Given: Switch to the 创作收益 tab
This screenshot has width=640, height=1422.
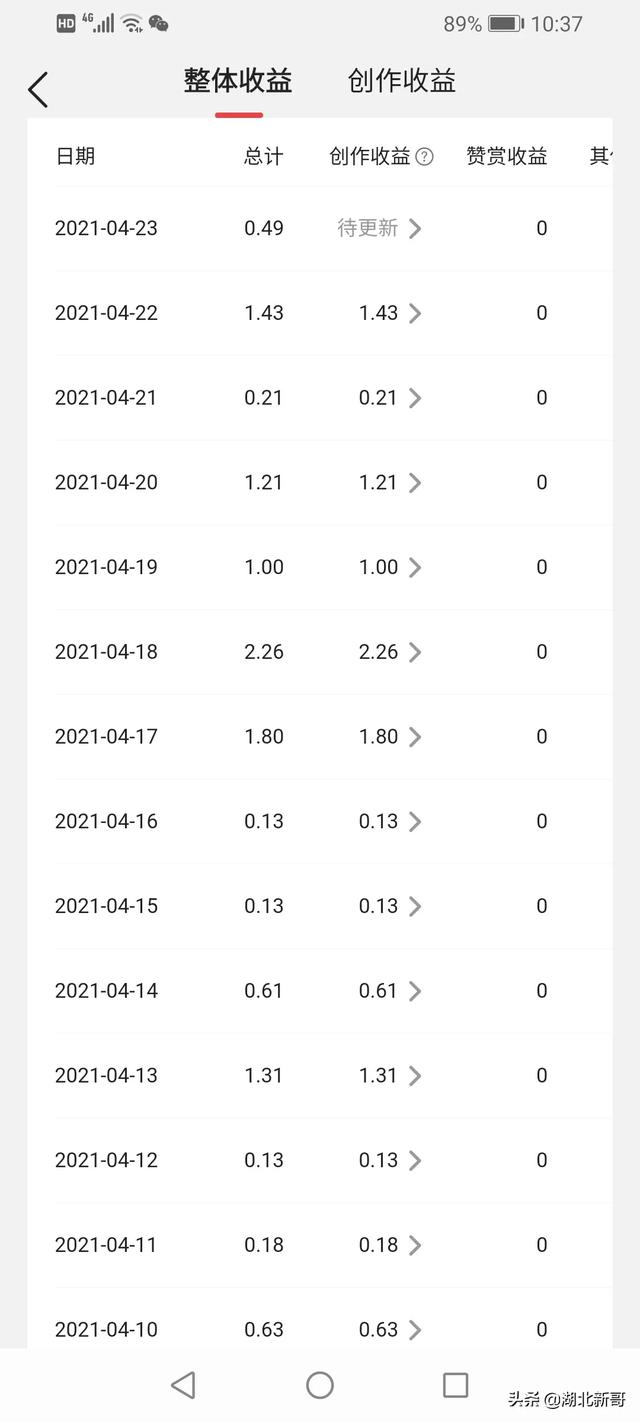Looking at the screenshot, I should pos(402,82).
